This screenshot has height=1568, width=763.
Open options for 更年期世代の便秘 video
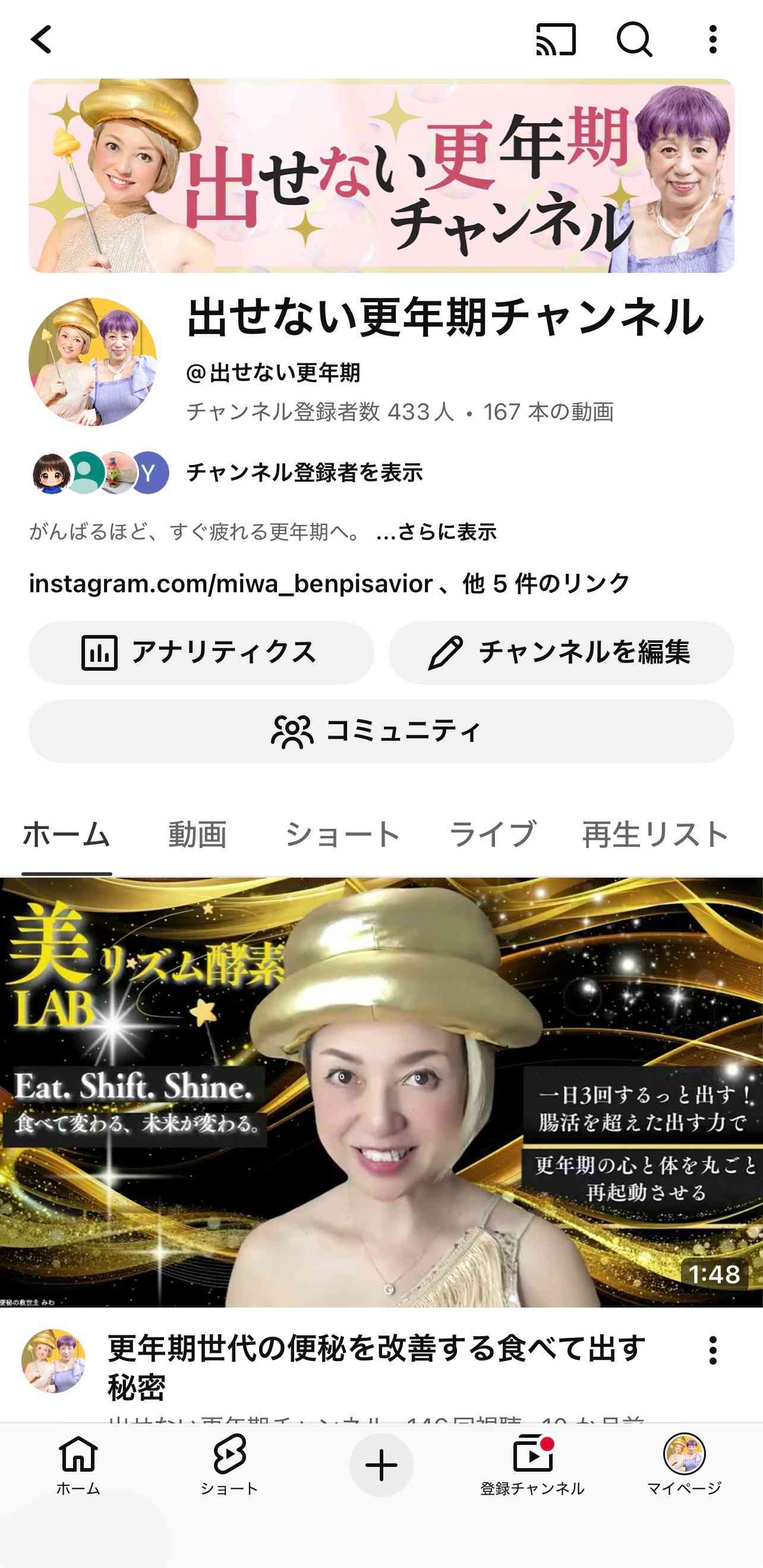[712, 1351]
